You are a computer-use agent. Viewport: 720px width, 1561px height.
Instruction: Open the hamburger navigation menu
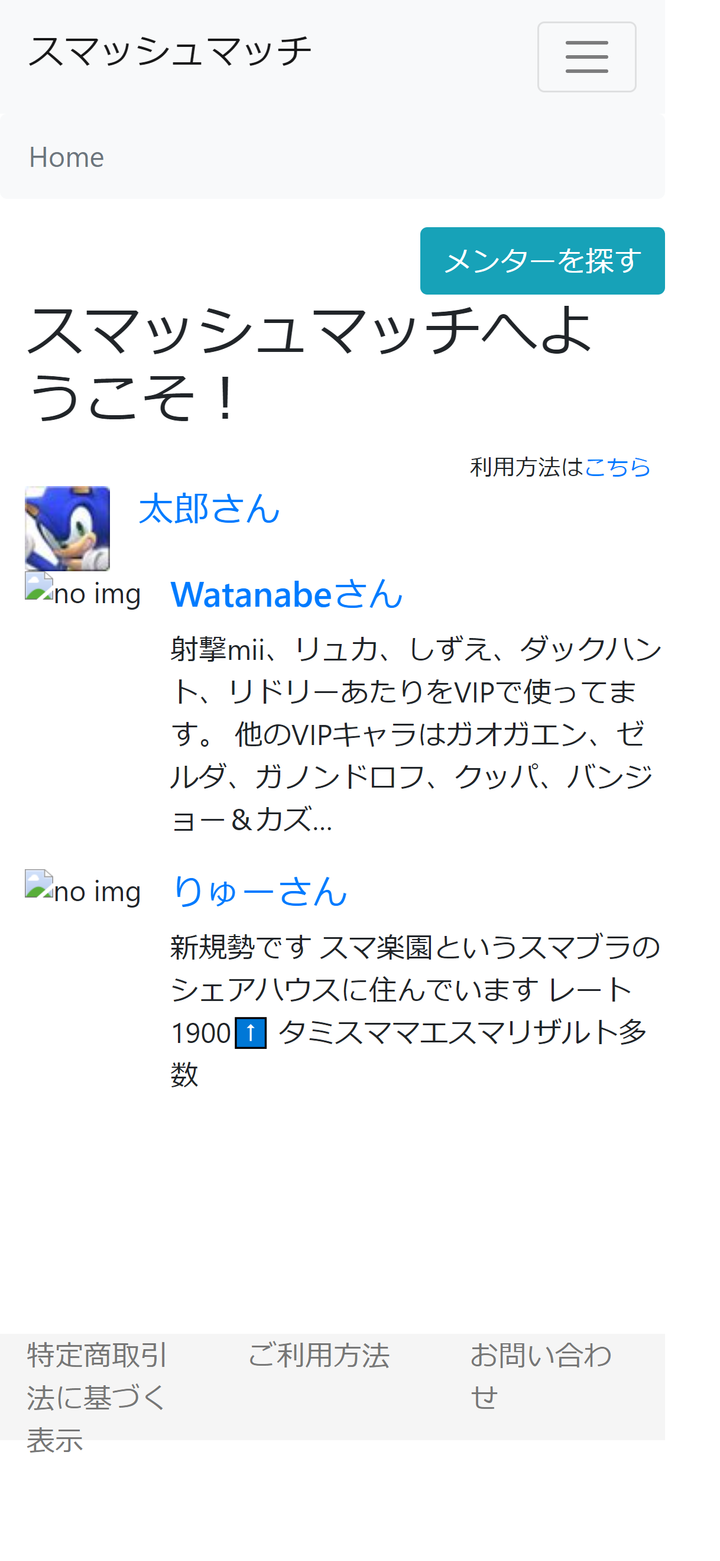pyautogui.click(x=586, y=57)
